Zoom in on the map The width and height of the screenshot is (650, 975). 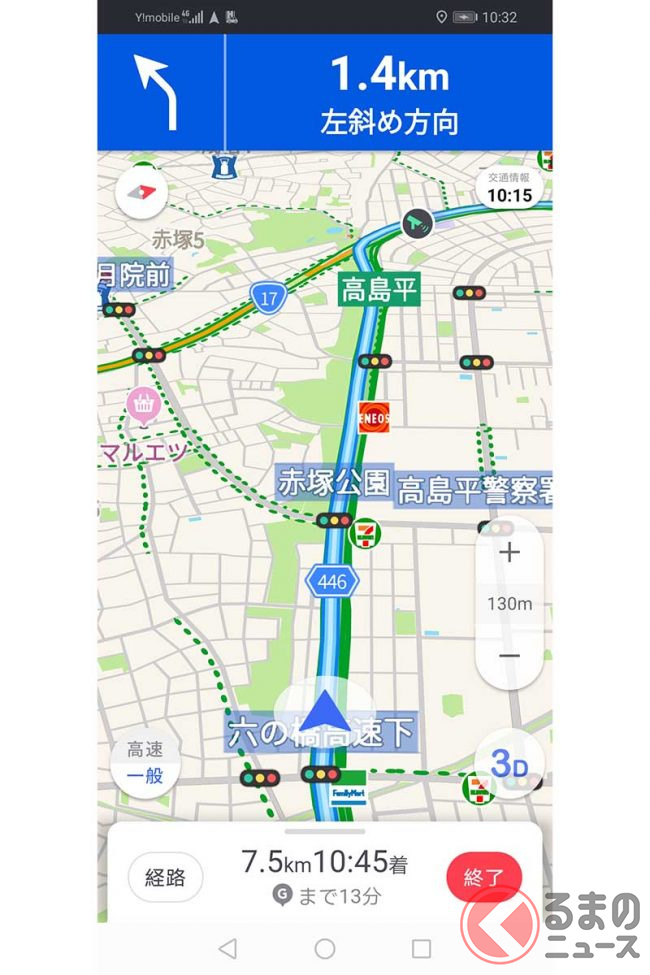pos(509,553)
